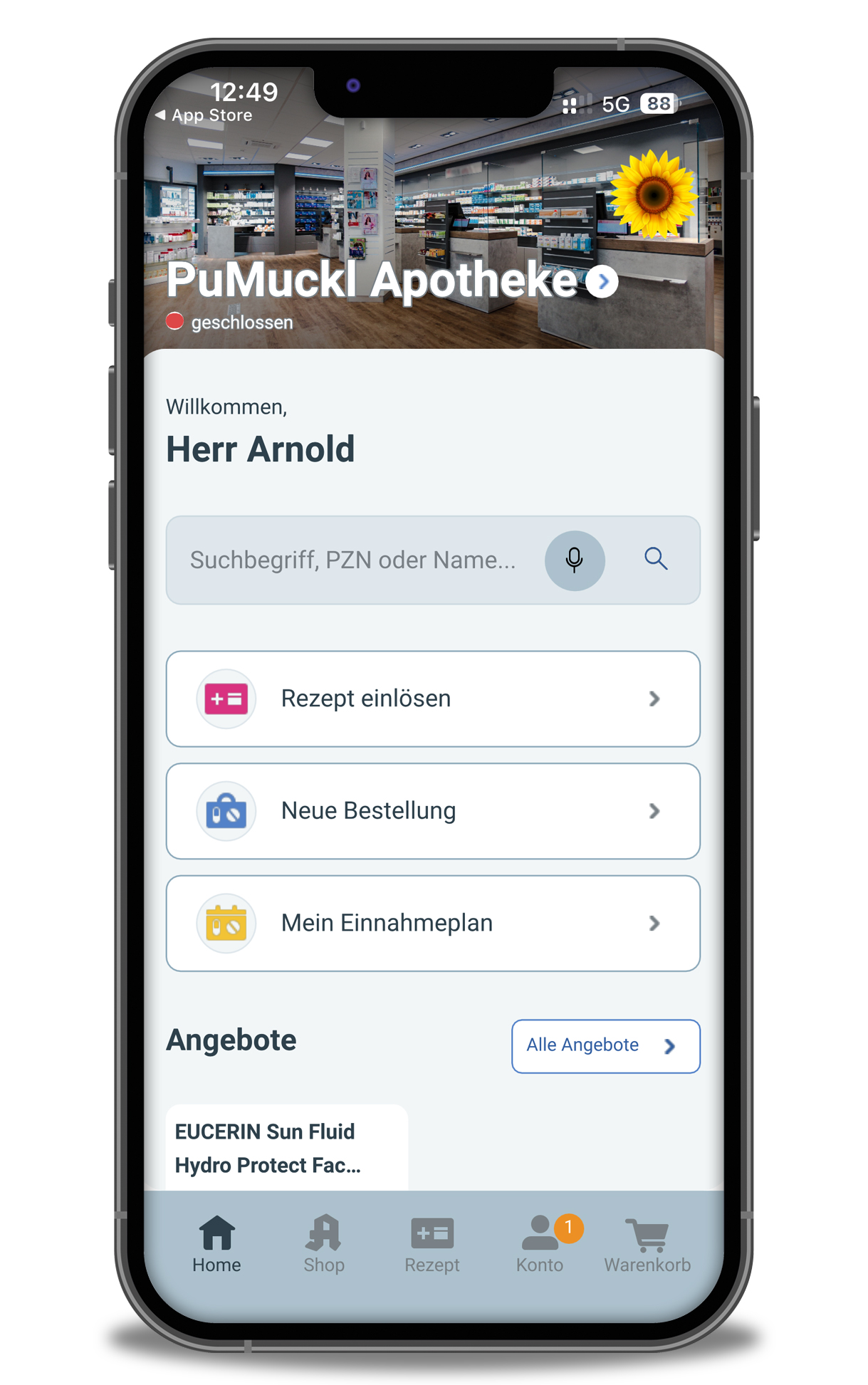Start voice search with the microphone
This screenshot has width=868, height=1385.
pos(575,560)
